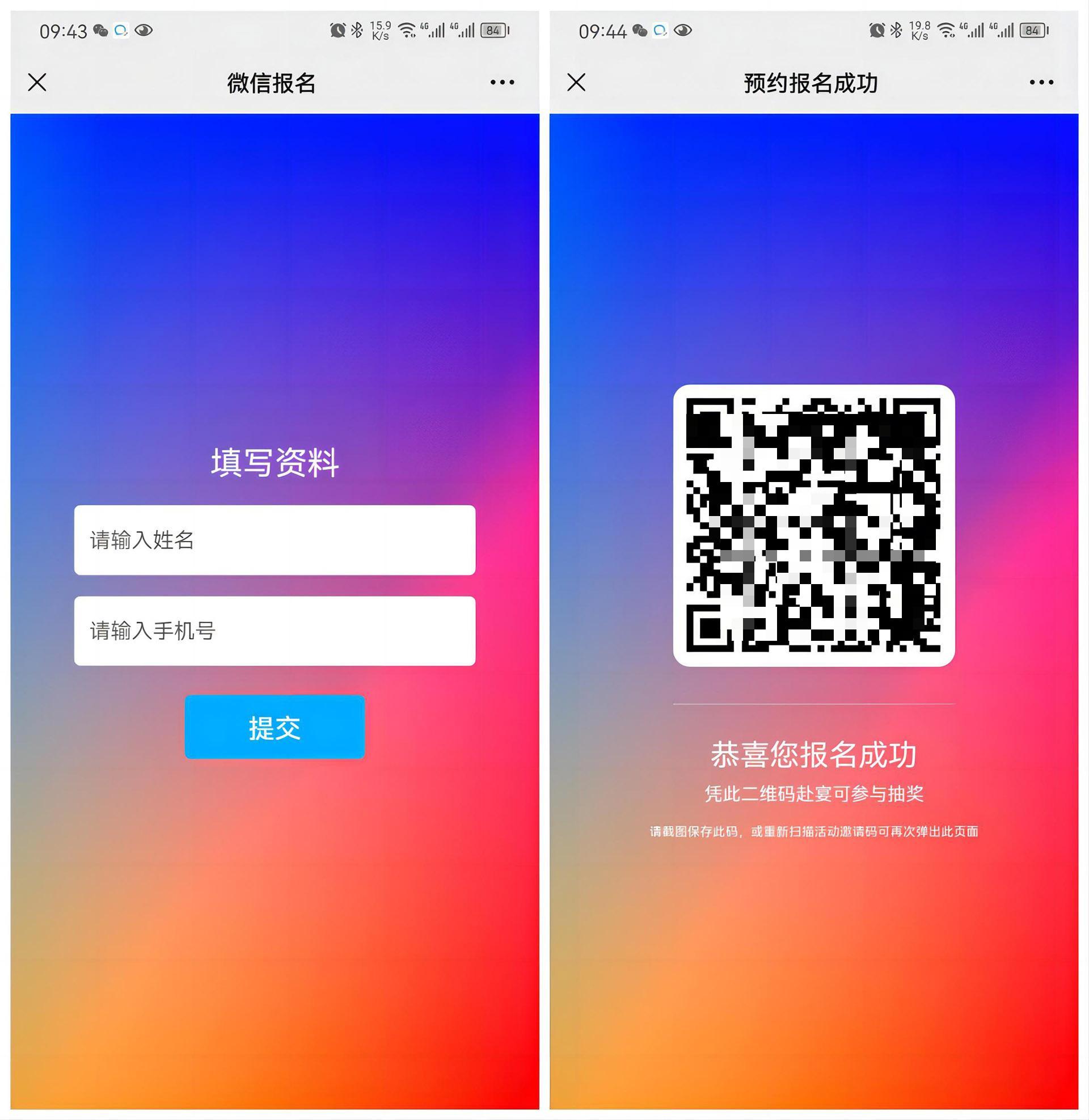The height and width of the screenshot is (1120, 1089).
Task: Open the overflow menu on 微信报名 page
Action: click(x=501, y=82)
